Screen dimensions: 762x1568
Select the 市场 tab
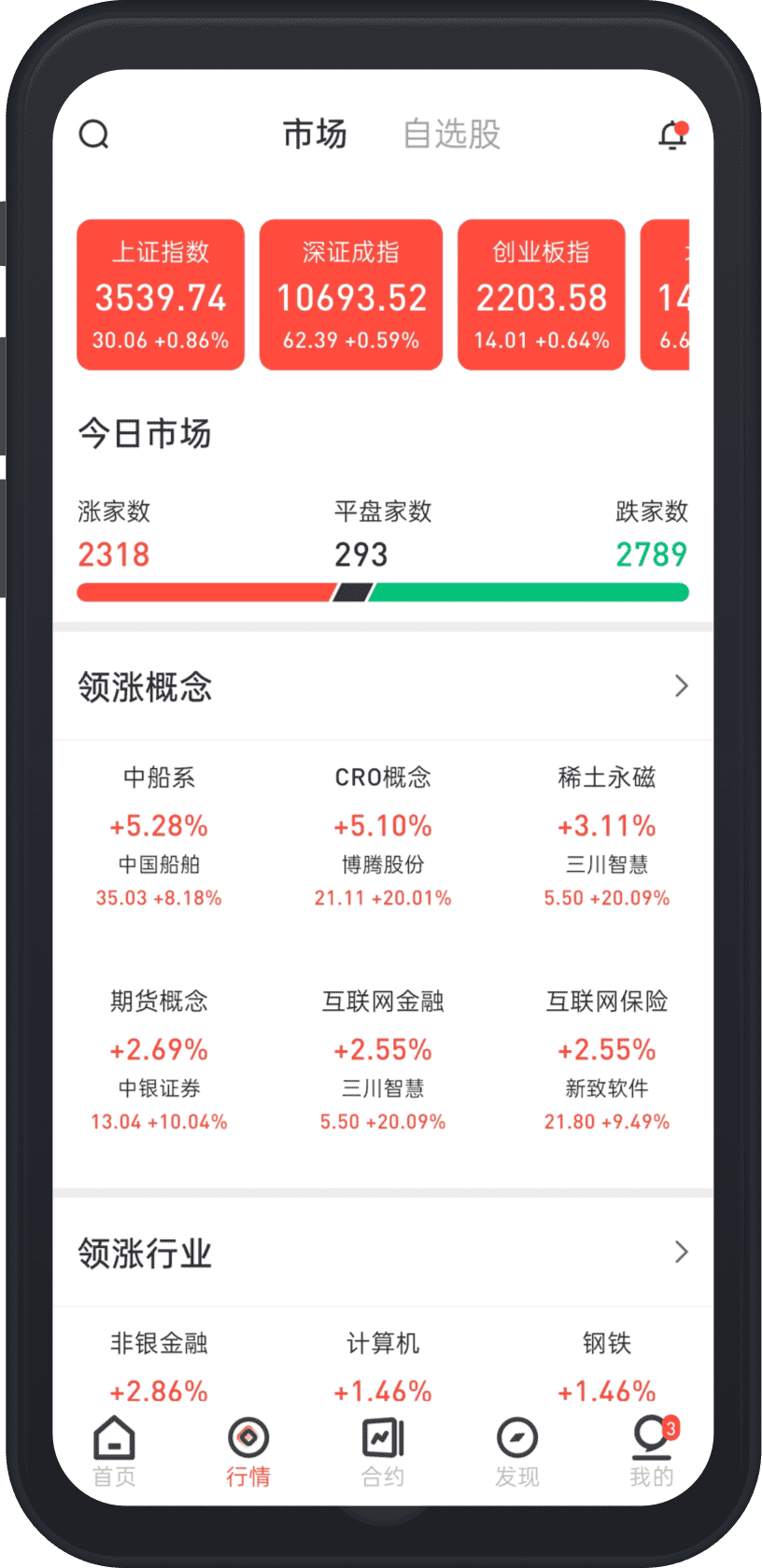coord(315,134)
